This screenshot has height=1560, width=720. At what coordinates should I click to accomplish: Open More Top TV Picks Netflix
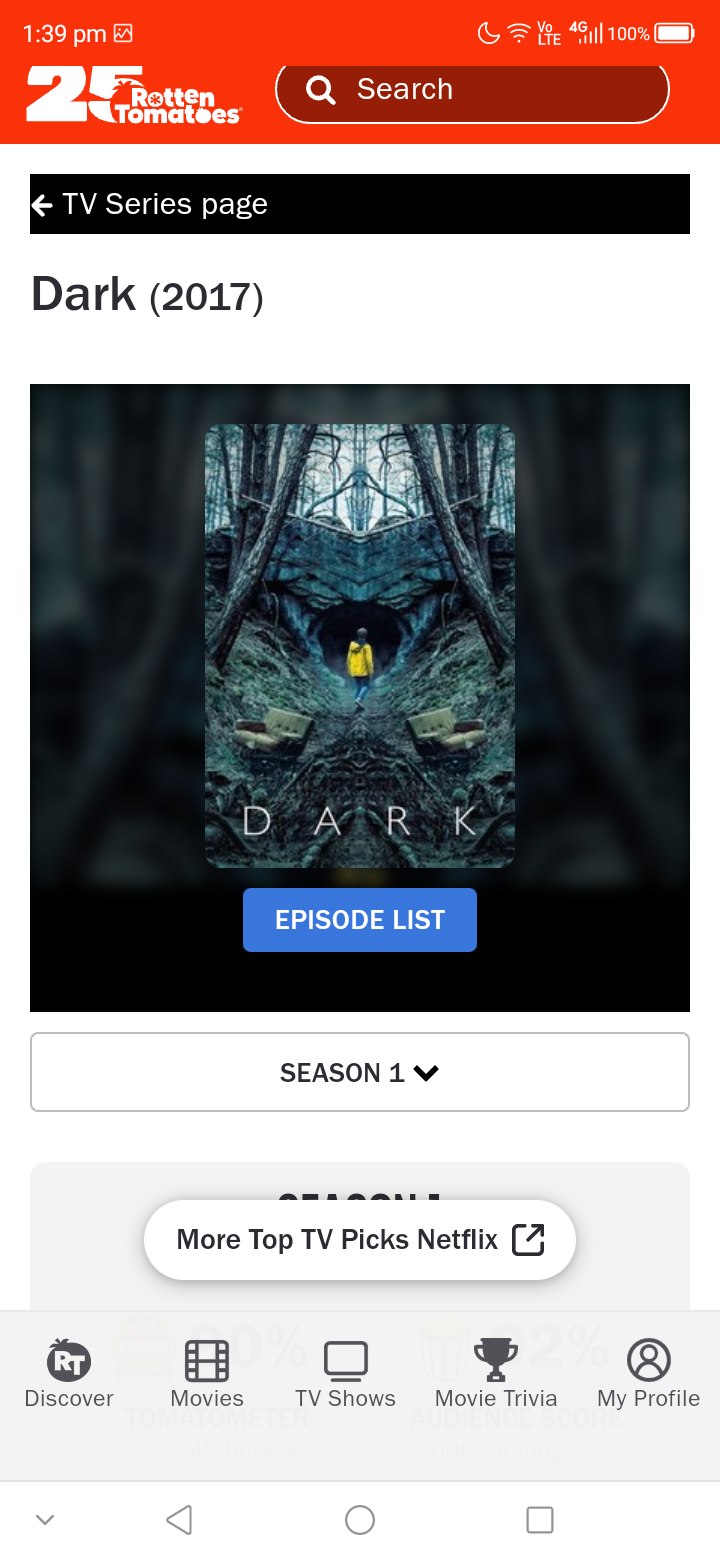[360, 1240]
